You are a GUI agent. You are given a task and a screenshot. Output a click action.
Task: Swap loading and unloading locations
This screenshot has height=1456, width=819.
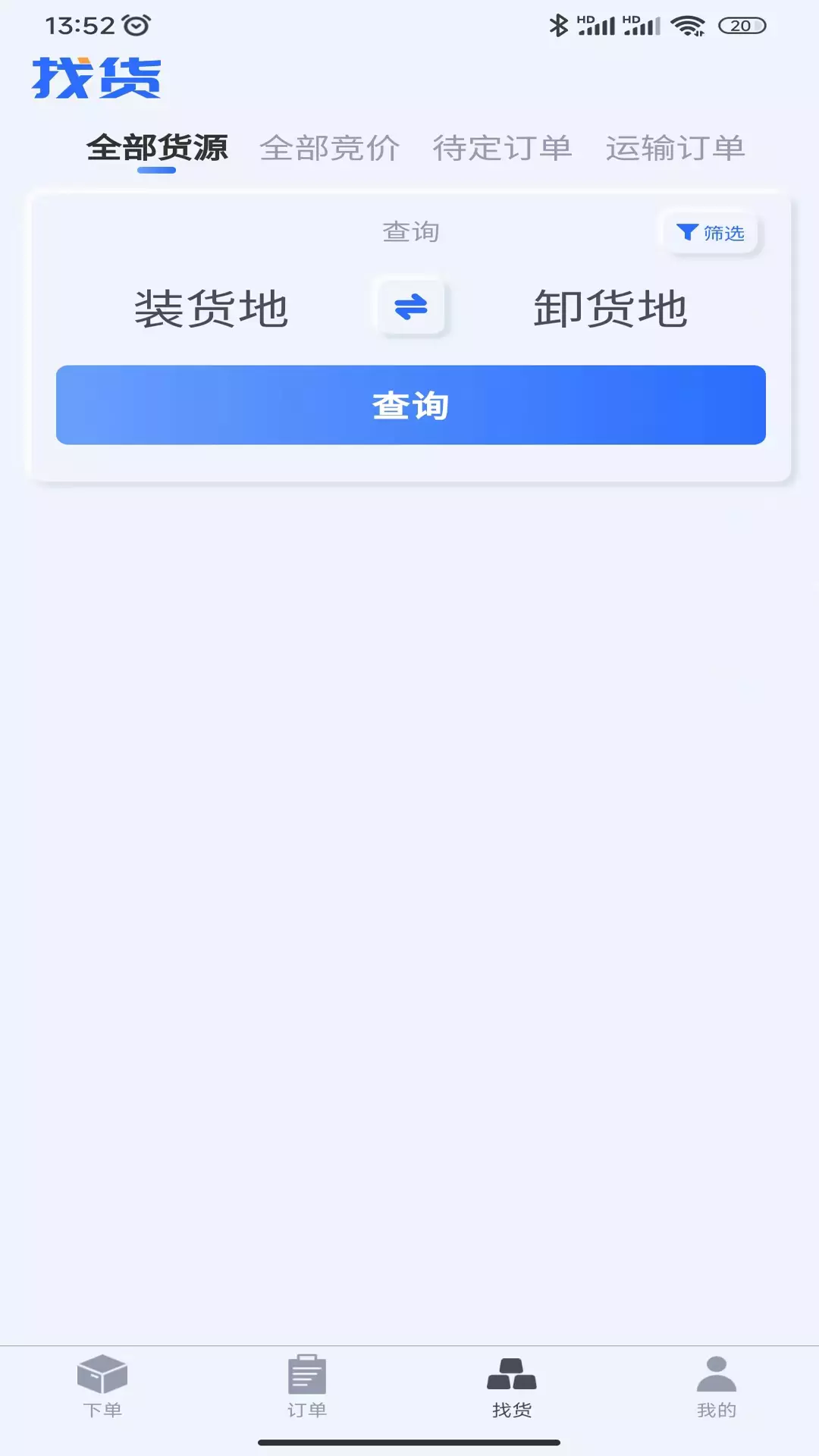tap(411, 307)
